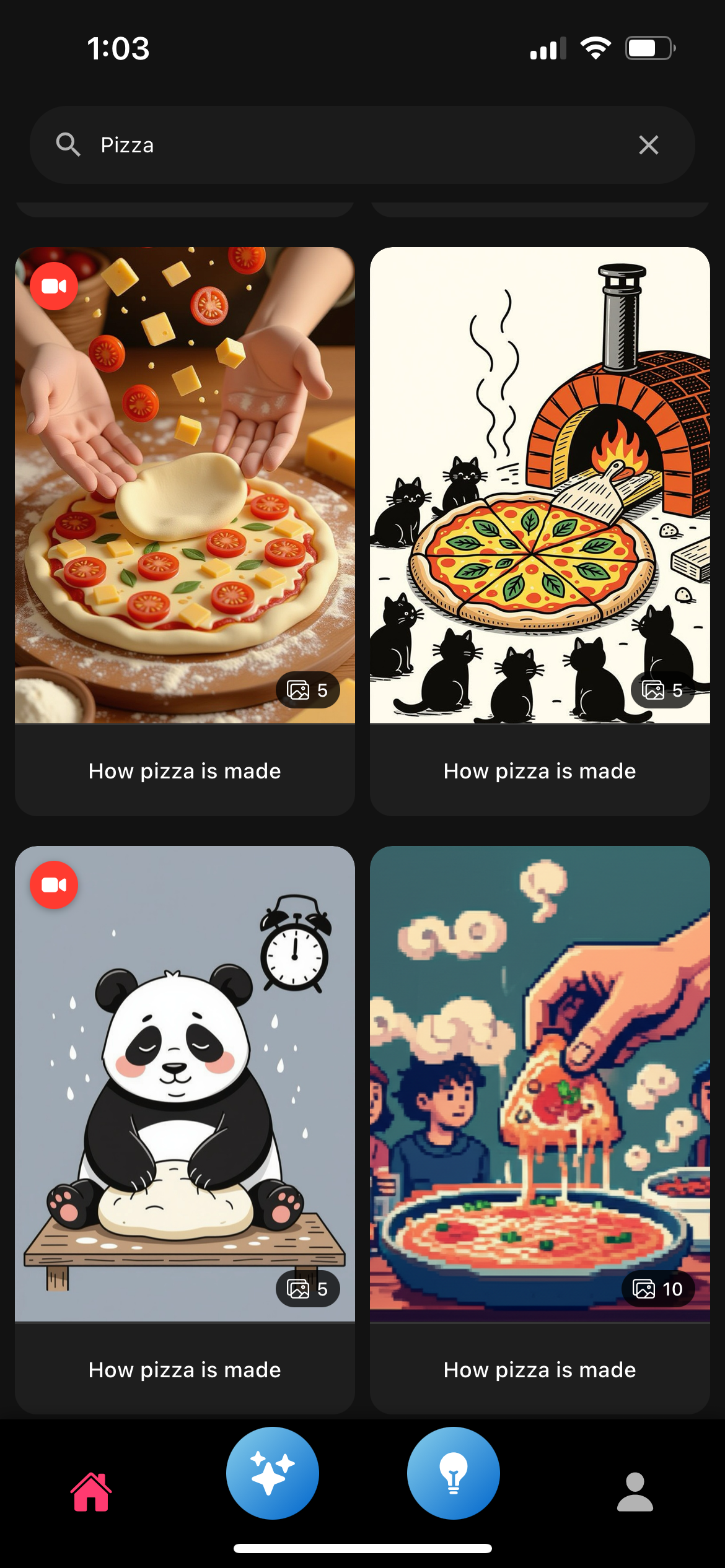Open the lightbulb ideas section
Viewport: 725px width, 1568px height.
453,1473
